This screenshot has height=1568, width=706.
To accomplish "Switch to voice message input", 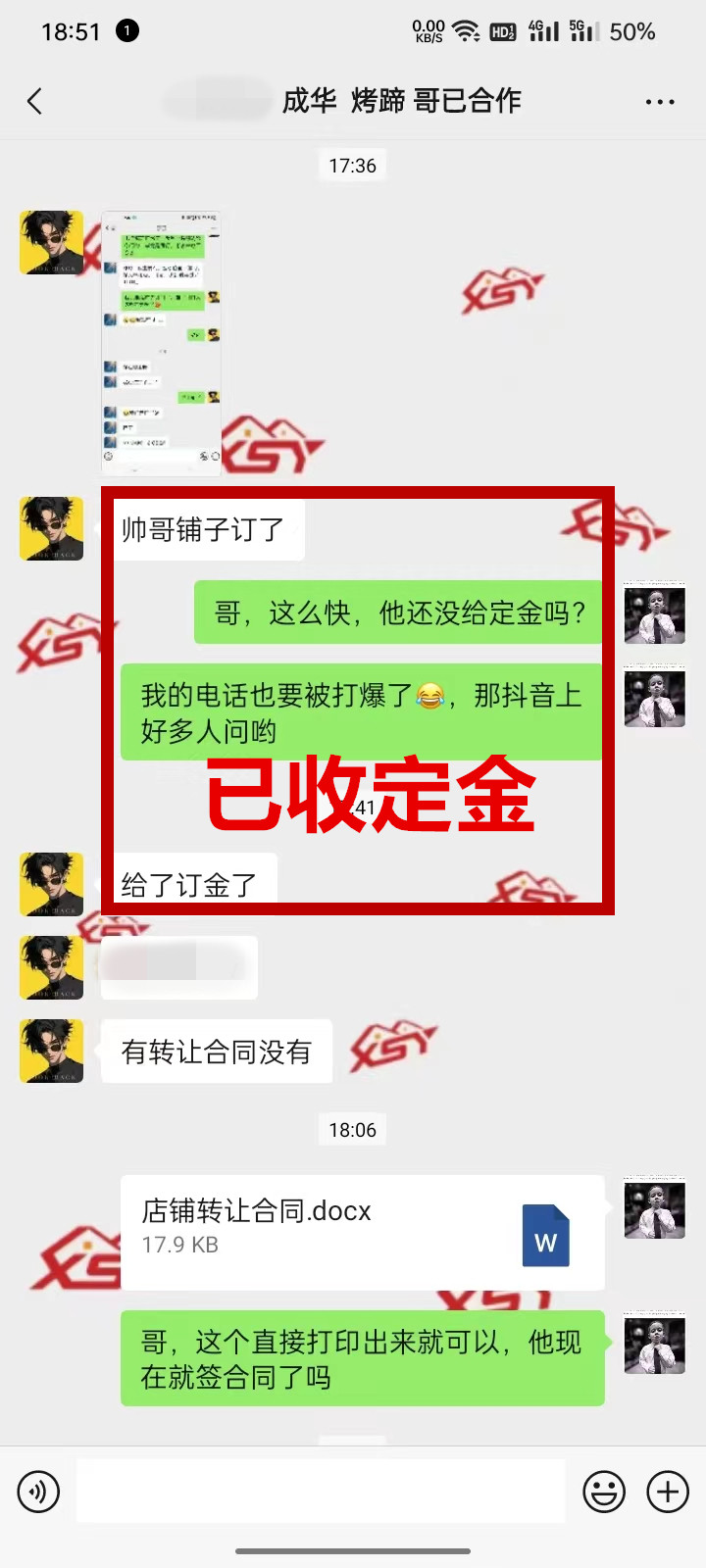I will 39,1492.
